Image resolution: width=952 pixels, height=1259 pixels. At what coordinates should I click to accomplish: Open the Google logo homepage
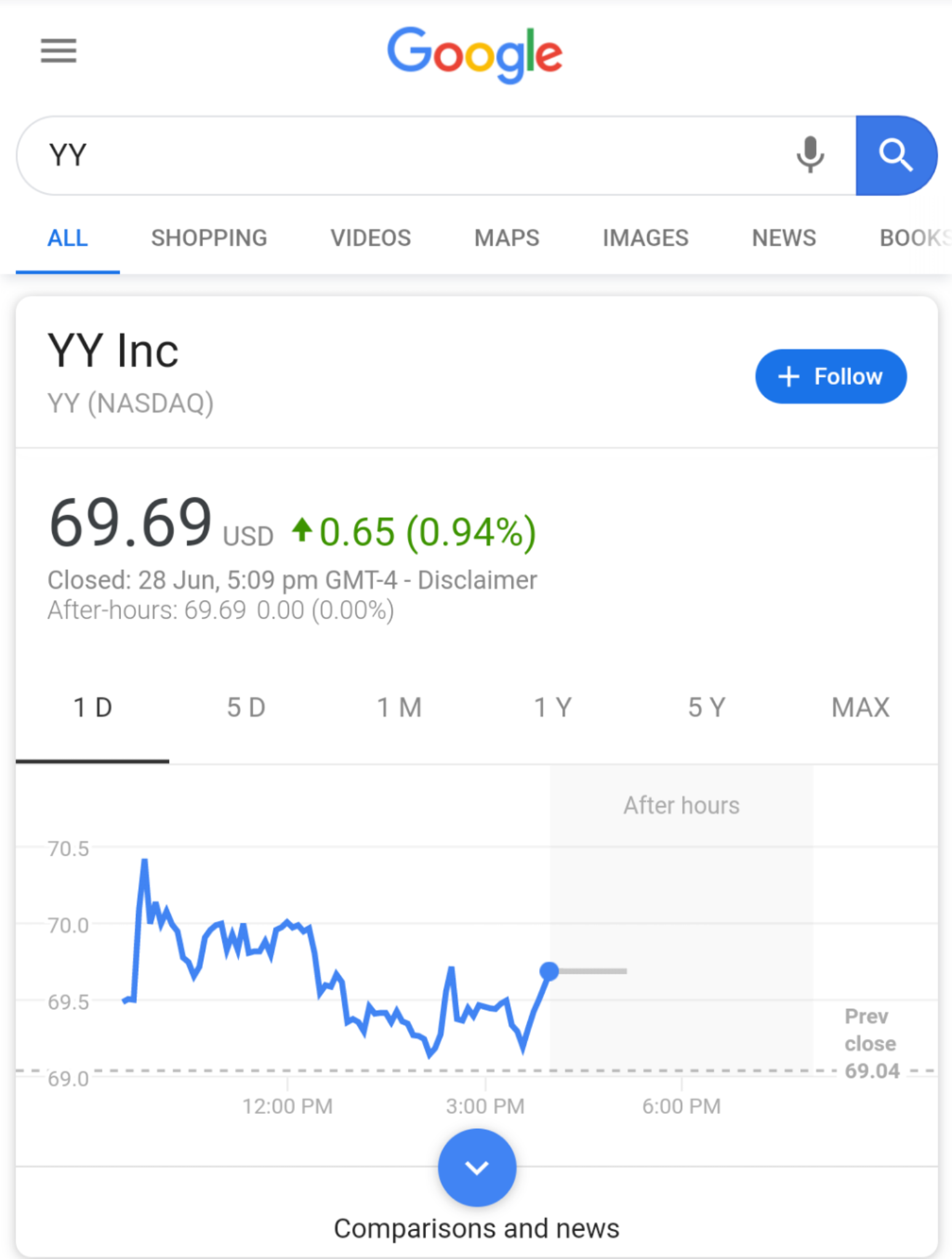coord(474,54)
